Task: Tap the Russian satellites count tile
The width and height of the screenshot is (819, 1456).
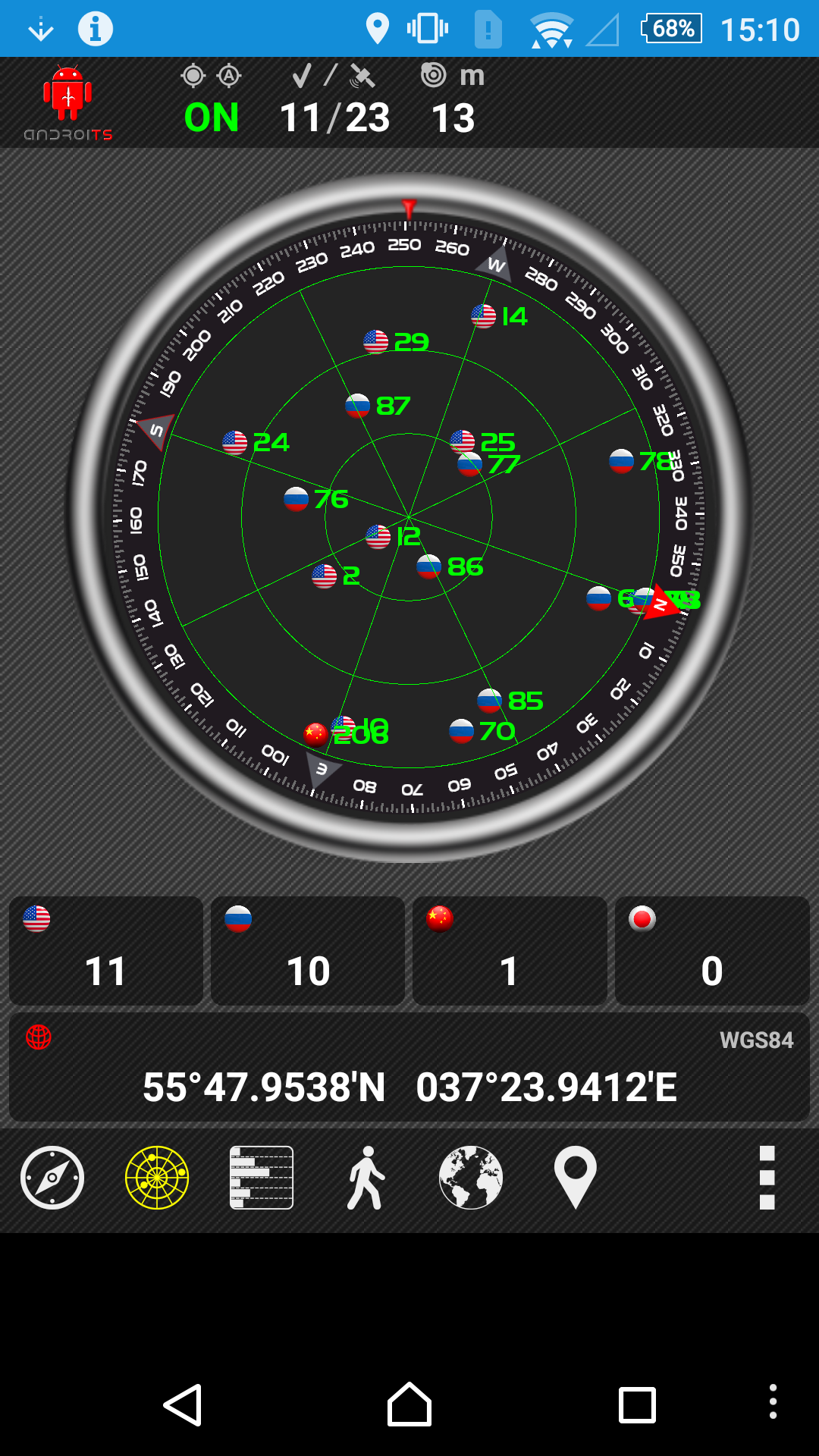Action: [308, 951]
